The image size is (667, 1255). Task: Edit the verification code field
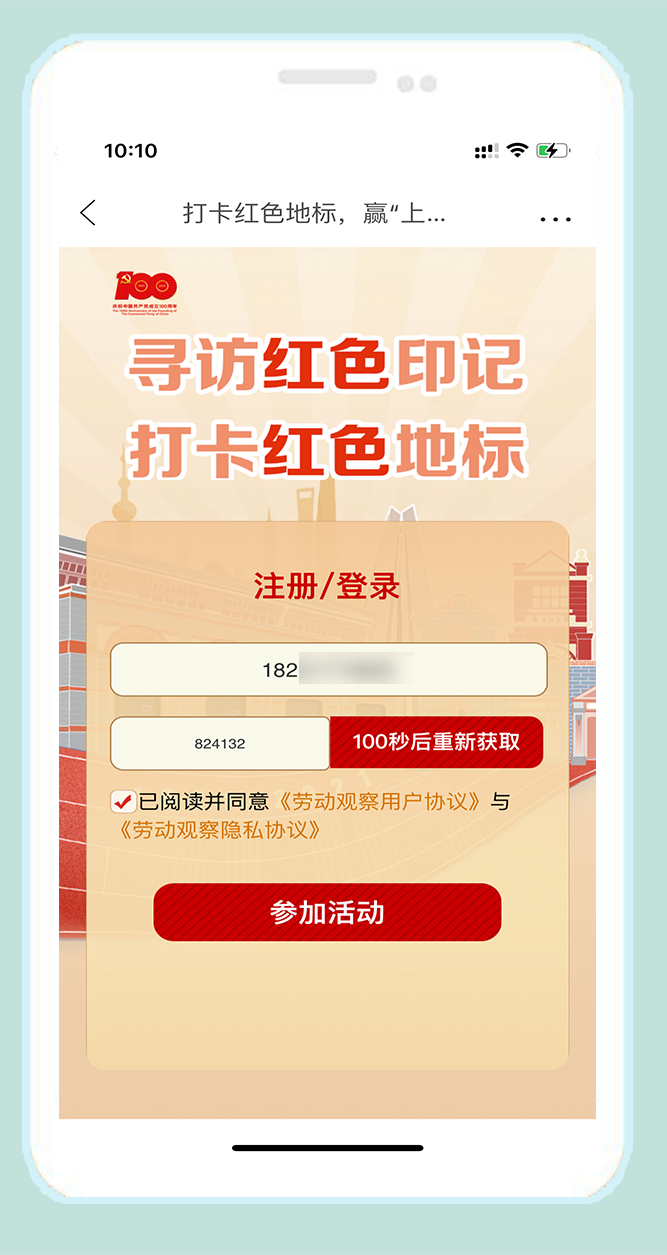[220, 743]
